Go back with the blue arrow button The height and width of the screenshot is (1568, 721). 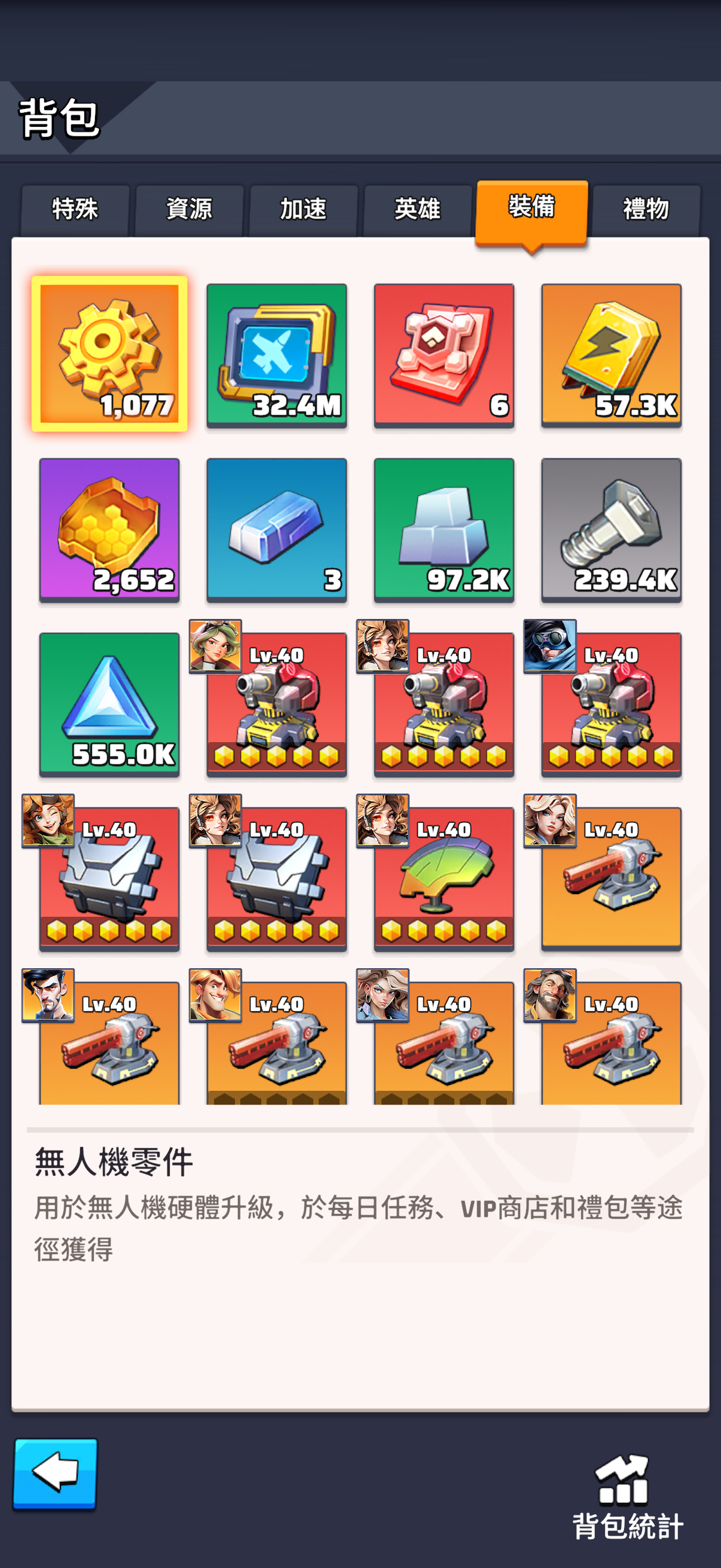pyautogui.click(x=56, y=1473)
